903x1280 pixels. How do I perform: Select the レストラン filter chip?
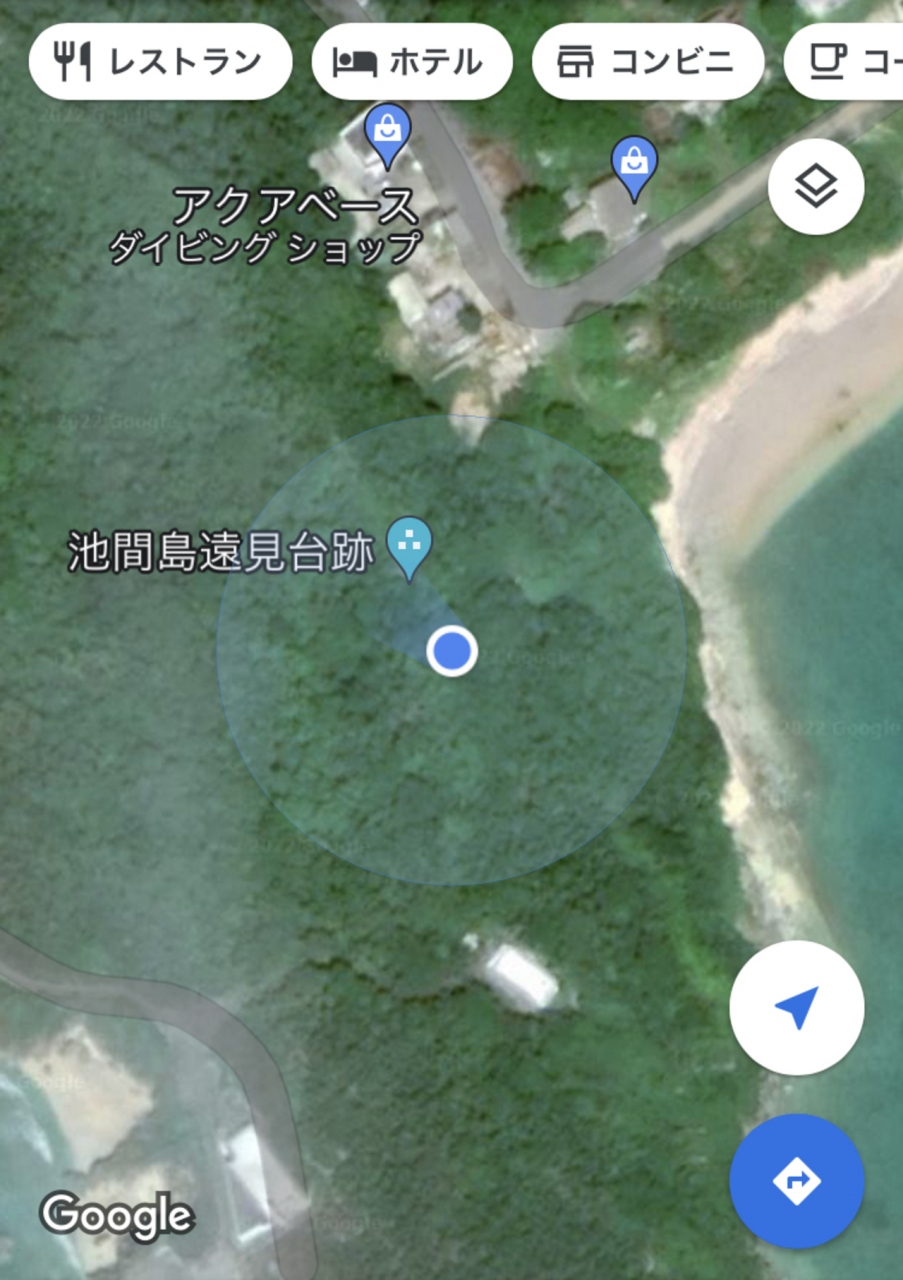[x=160, y=62]
